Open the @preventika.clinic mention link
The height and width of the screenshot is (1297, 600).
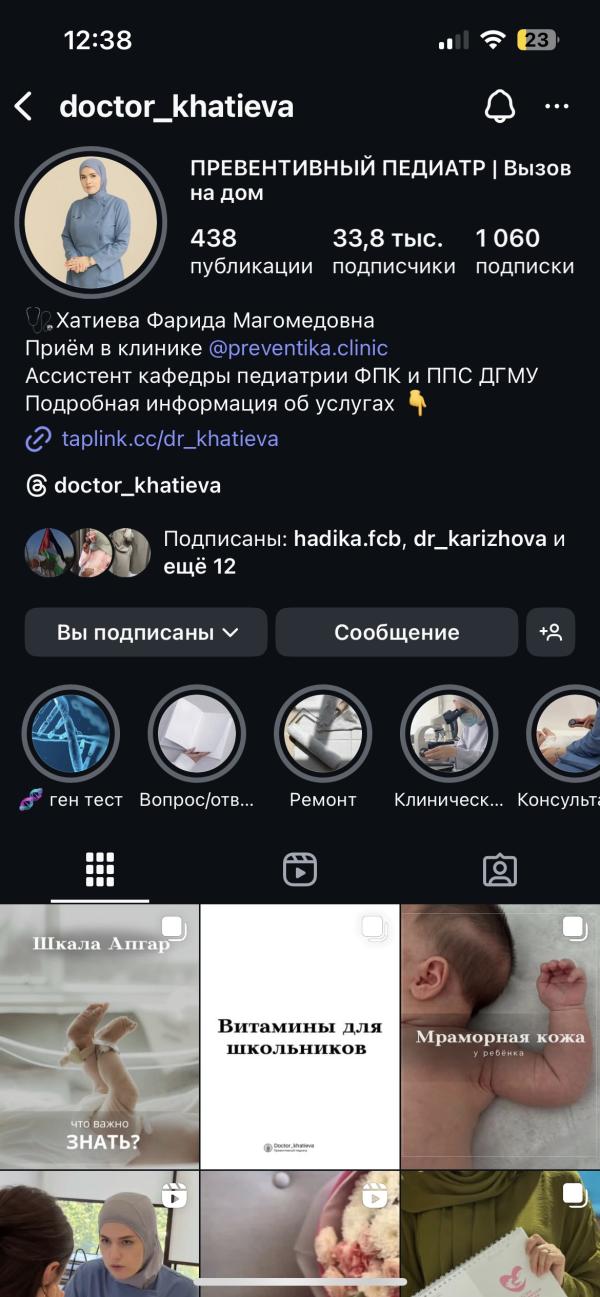pyautogui.click(x=298, y=348)
